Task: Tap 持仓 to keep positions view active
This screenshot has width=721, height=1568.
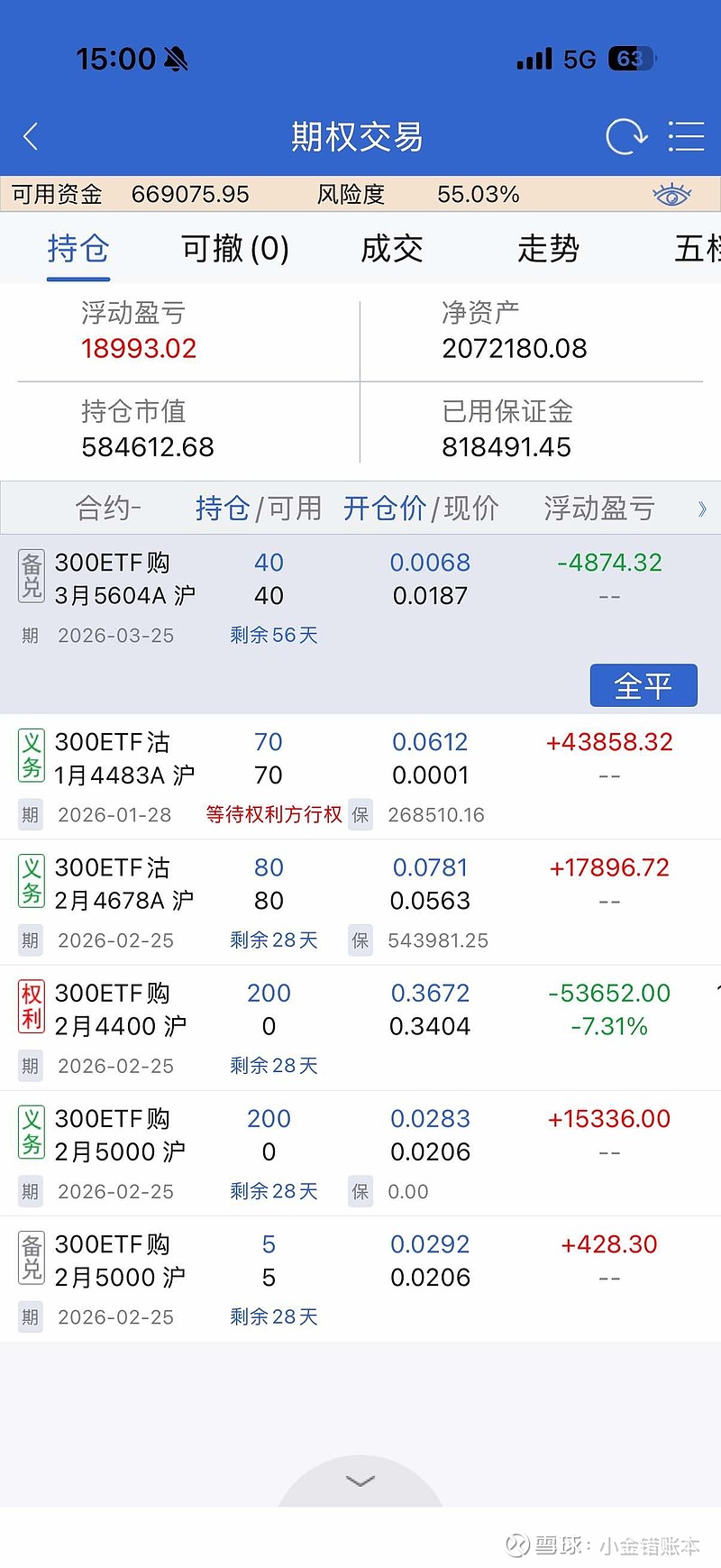Action: point(78,249)
